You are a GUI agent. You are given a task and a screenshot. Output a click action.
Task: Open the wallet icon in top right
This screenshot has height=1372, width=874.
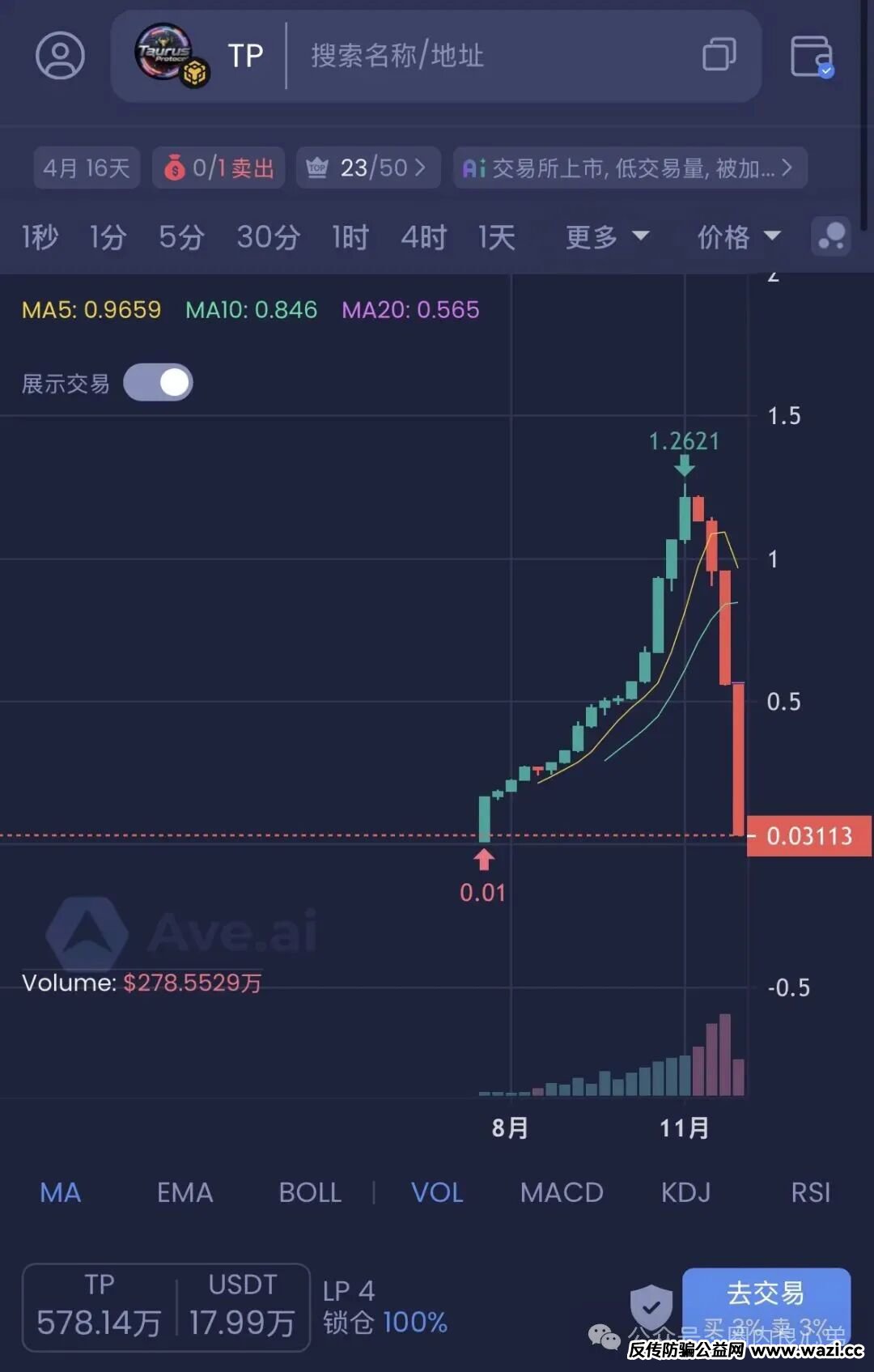pos(812,57)
